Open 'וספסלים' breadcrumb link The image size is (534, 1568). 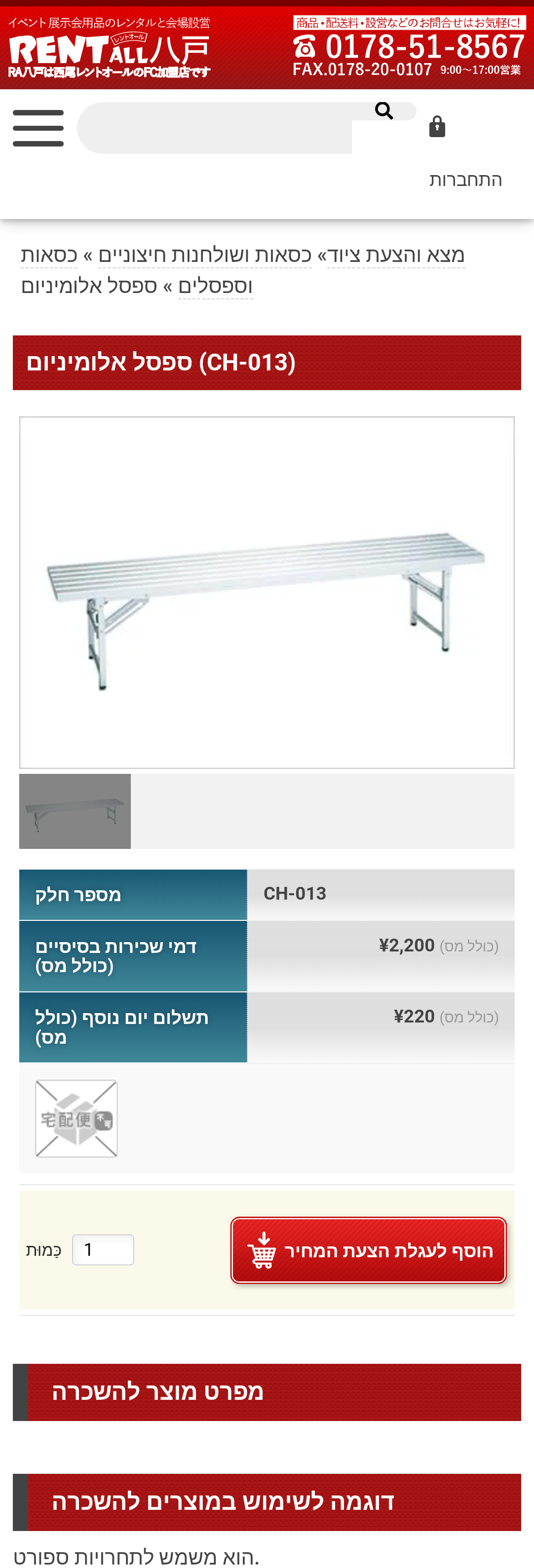[215, 286]
